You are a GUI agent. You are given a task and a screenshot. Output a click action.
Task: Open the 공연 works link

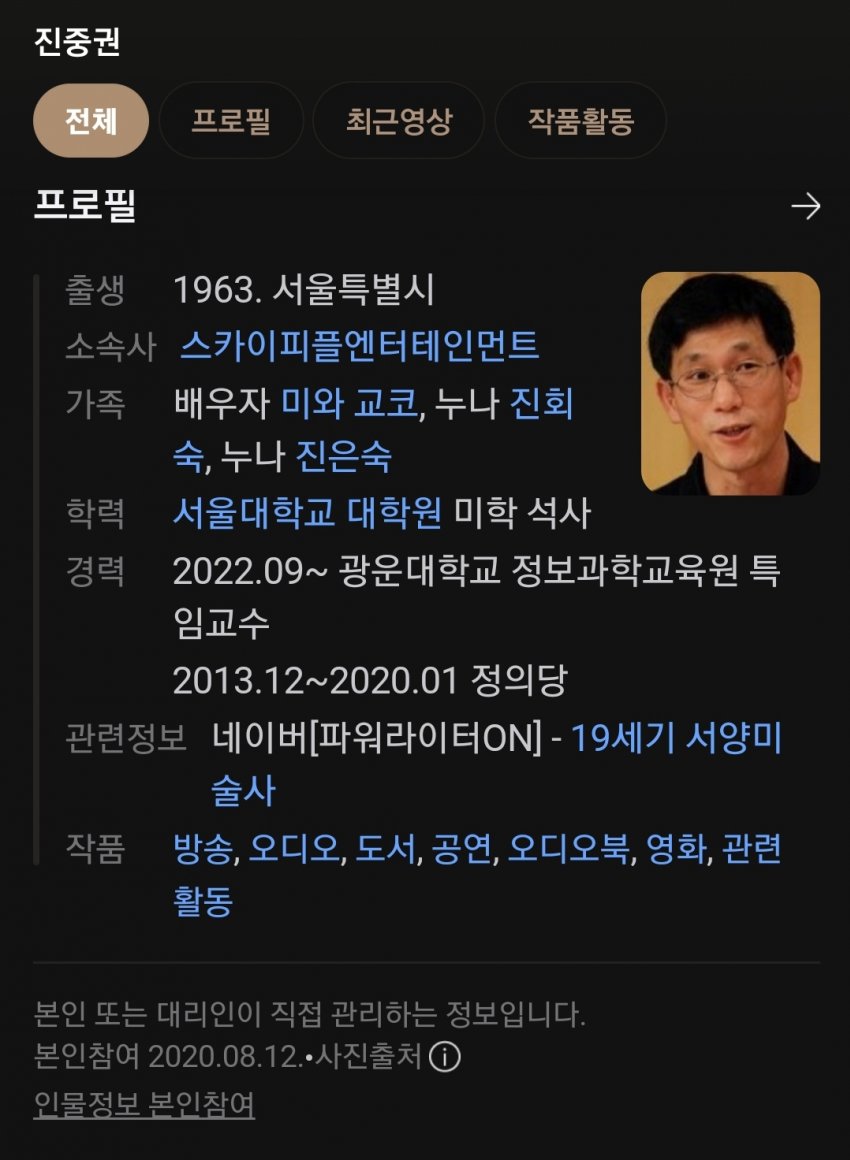click(x=462, y=849)
